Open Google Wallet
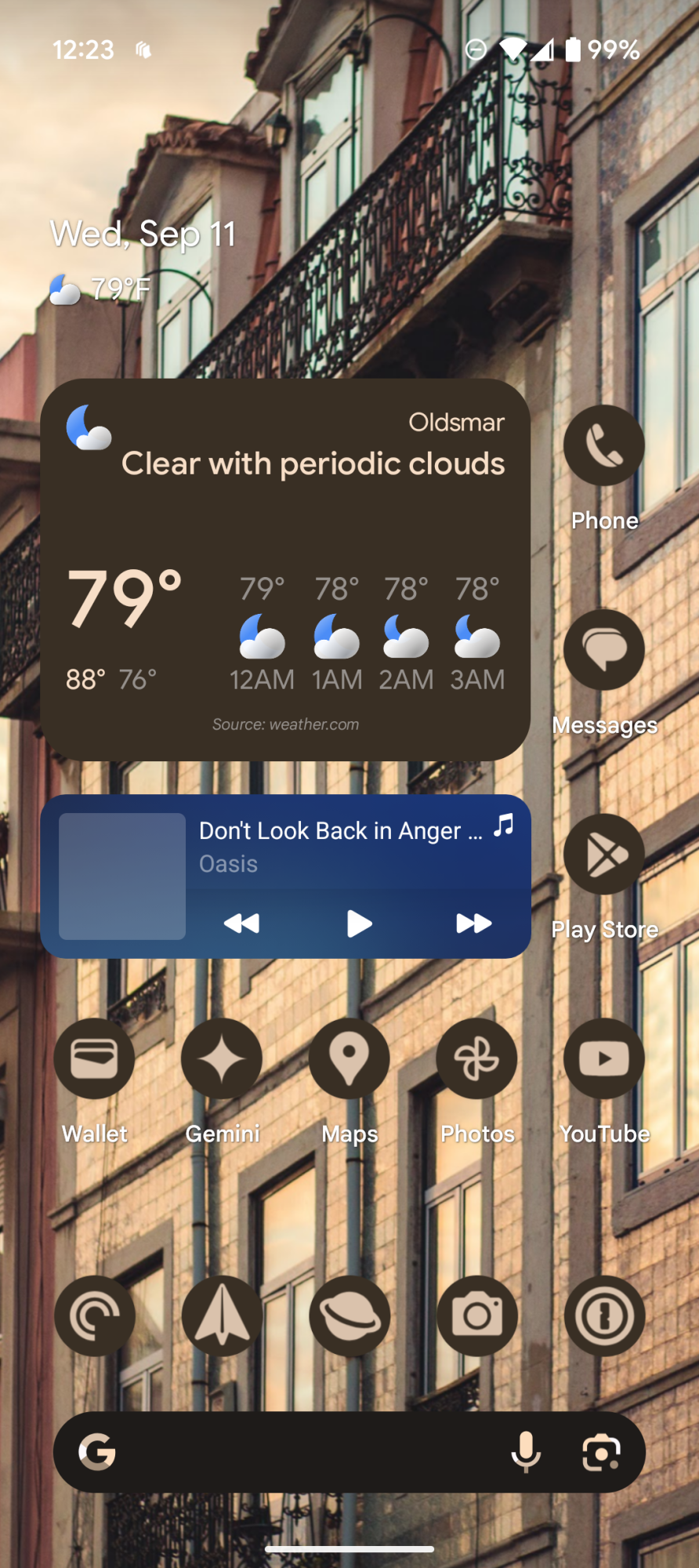699x1568 pixels. click(94, 1059)
